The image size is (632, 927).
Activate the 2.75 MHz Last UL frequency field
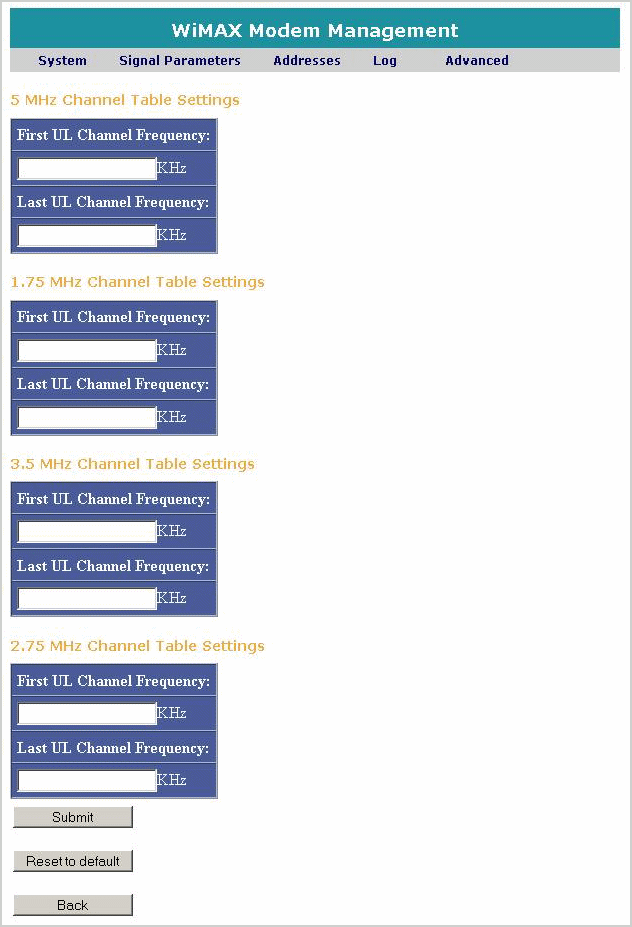87,781
